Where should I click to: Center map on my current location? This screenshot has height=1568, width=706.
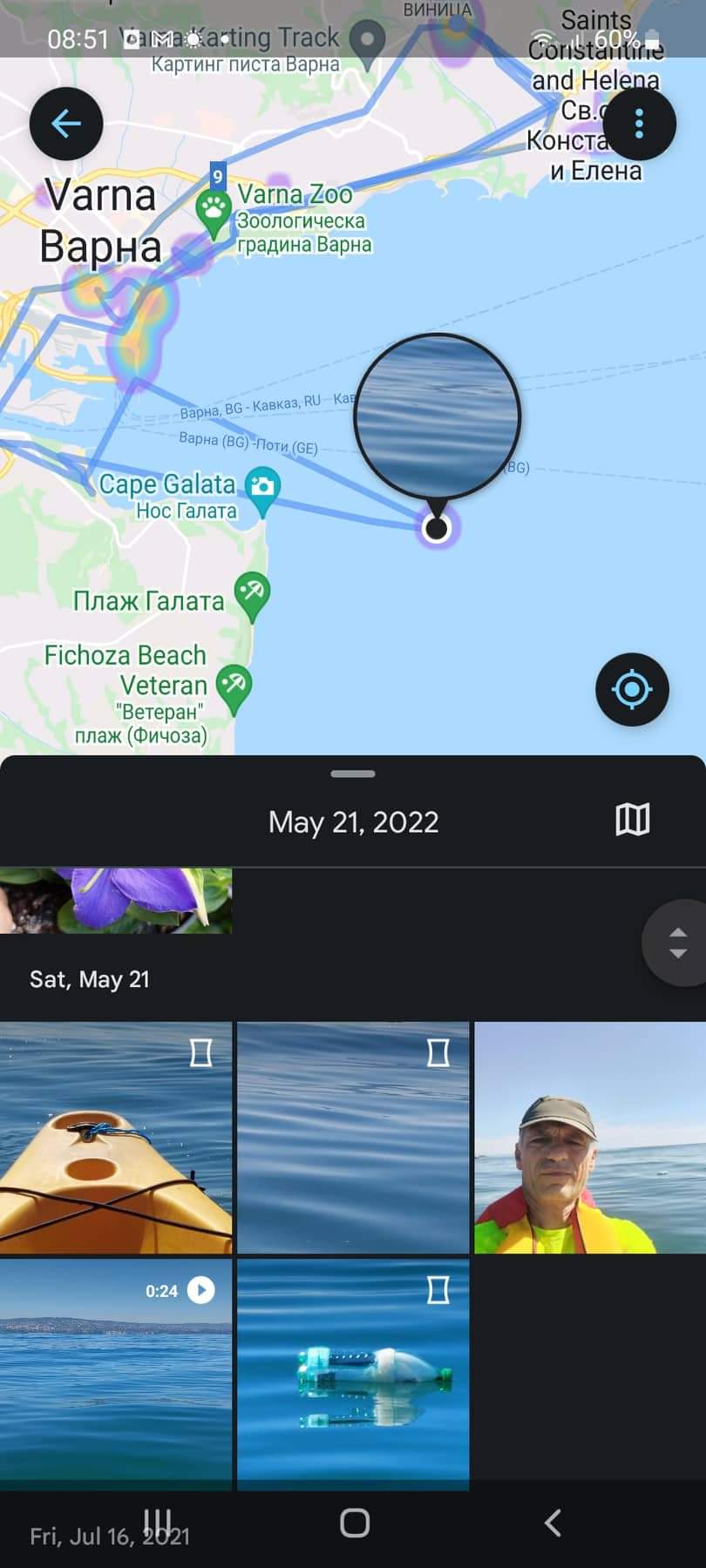coord(632,689)
